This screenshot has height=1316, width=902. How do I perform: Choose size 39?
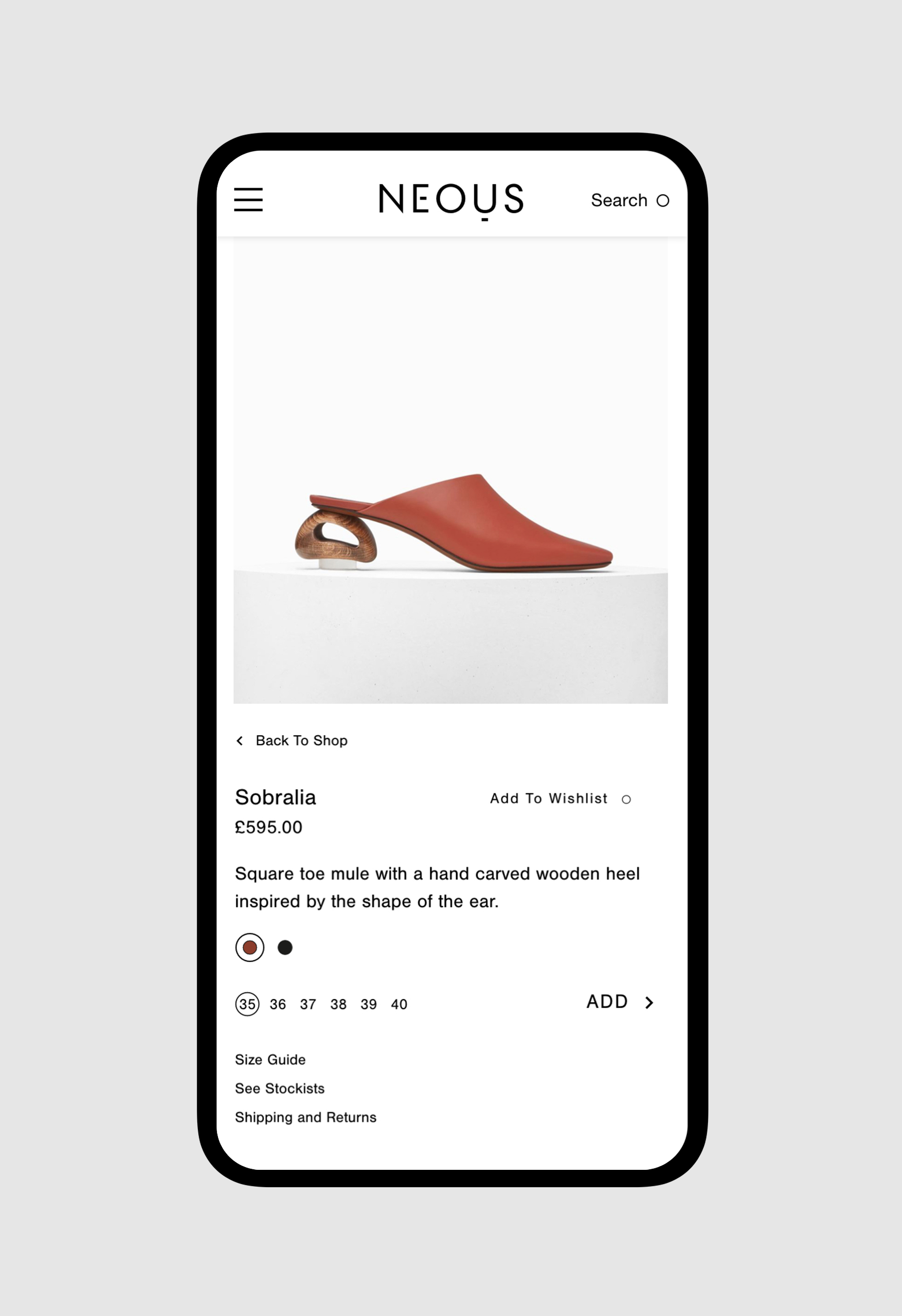tap(368, 1004)
